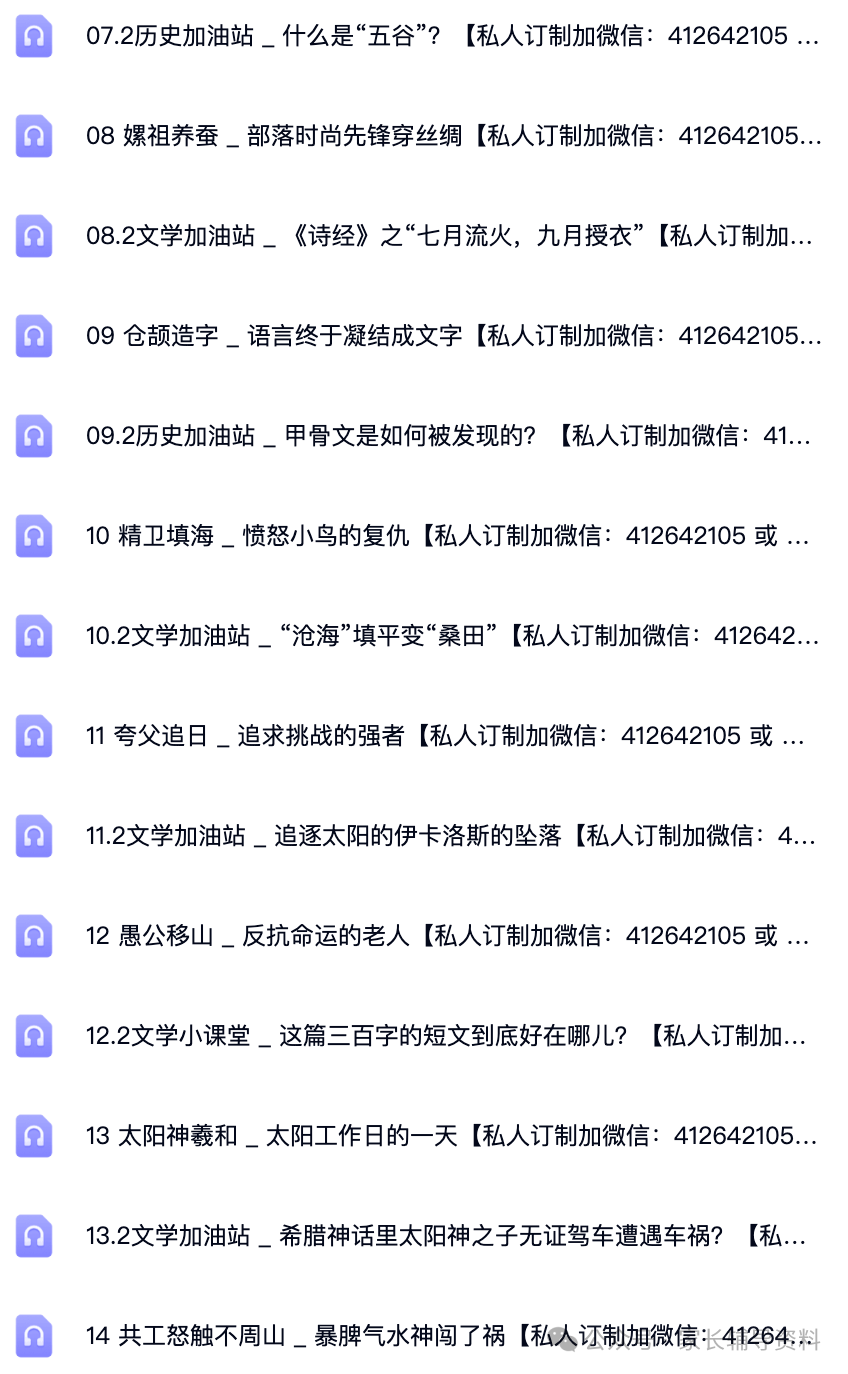
Task: Open 08.2文学加油站 《诗经》之七月流火
Action: 424,236
